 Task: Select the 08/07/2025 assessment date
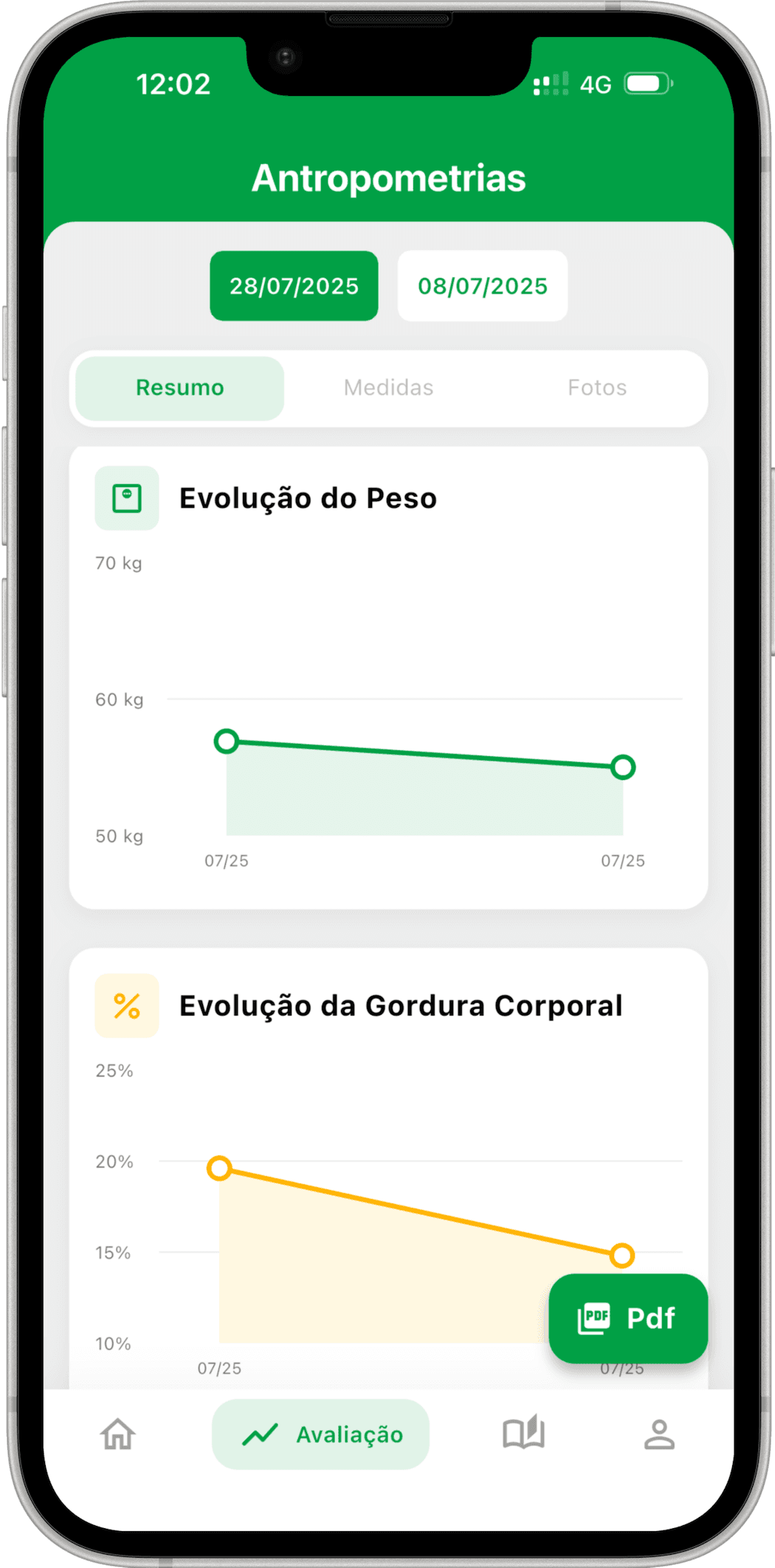click(x=482, y=286)
